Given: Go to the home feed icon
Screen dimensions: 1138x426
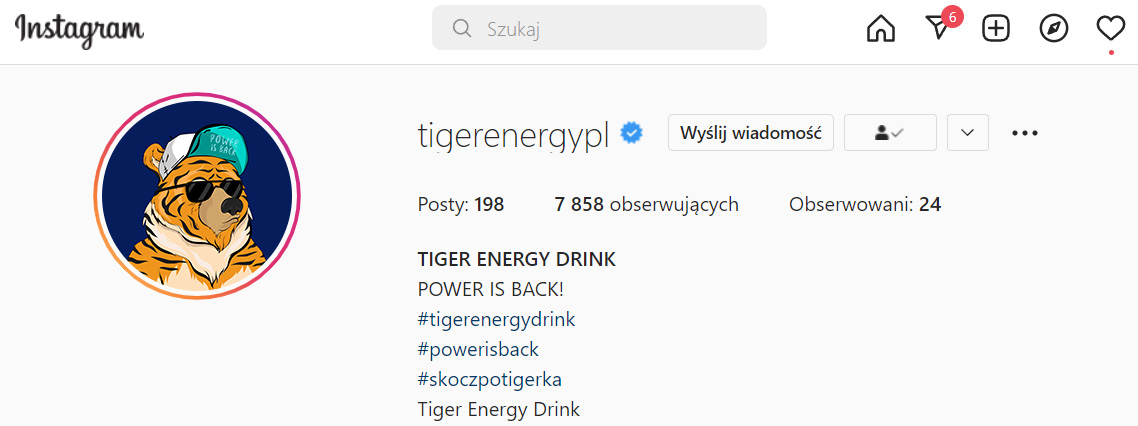Looking at the screenshot, I should tap(880, 28).
